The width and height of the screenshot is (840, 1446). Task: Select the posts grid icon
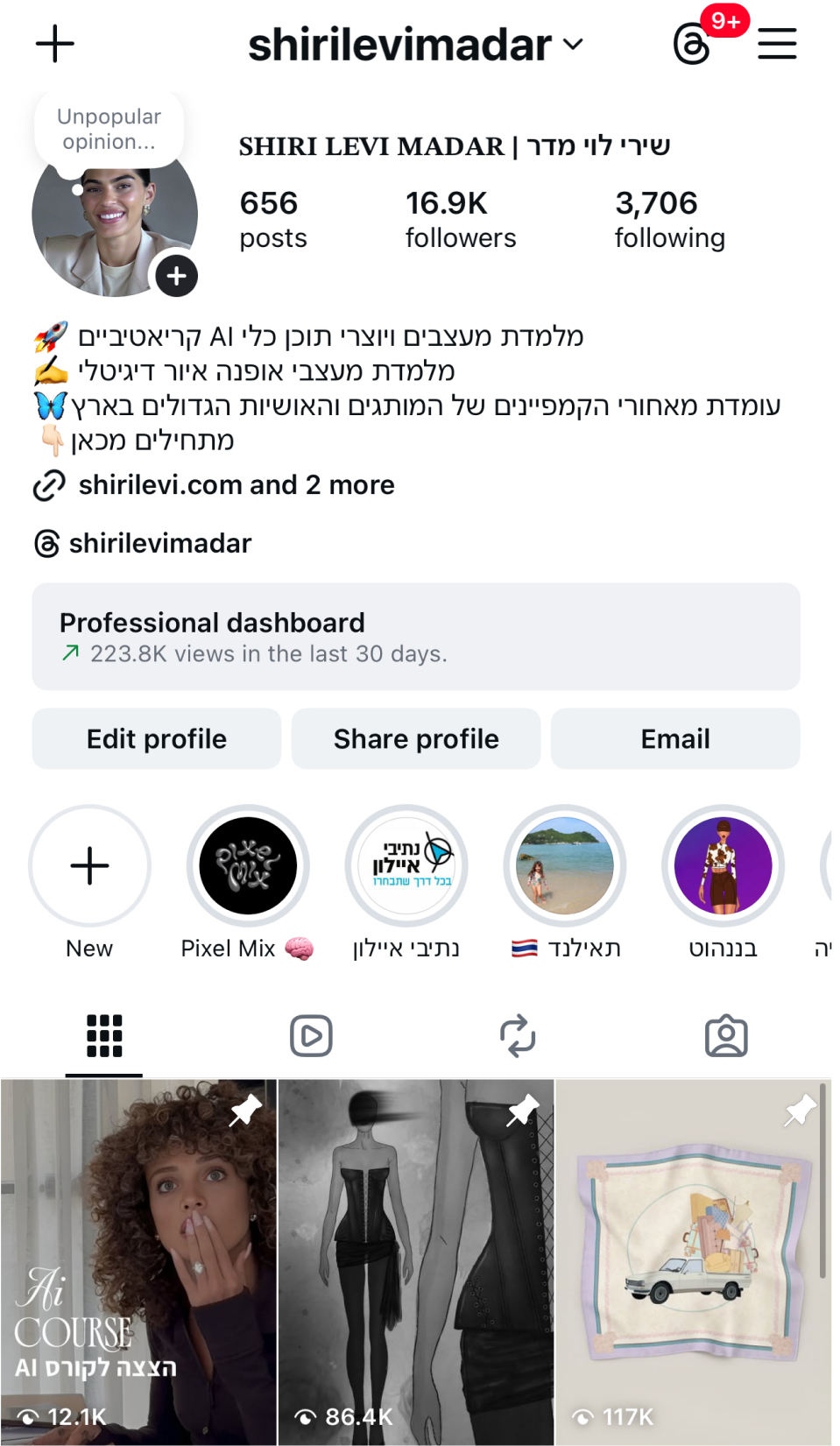coord(102,1035)
